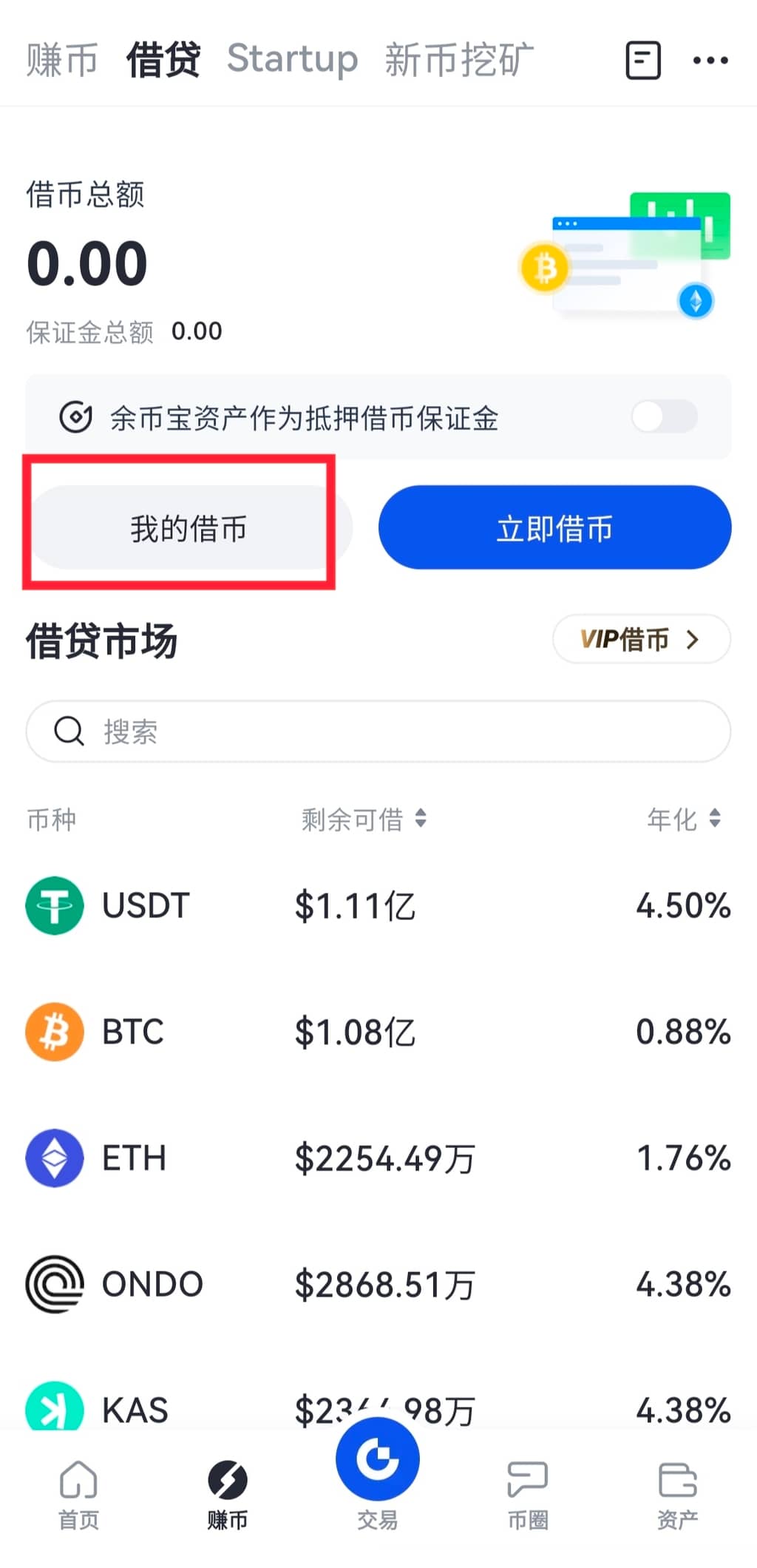Open the ONDO lending row

point(378,1284)
